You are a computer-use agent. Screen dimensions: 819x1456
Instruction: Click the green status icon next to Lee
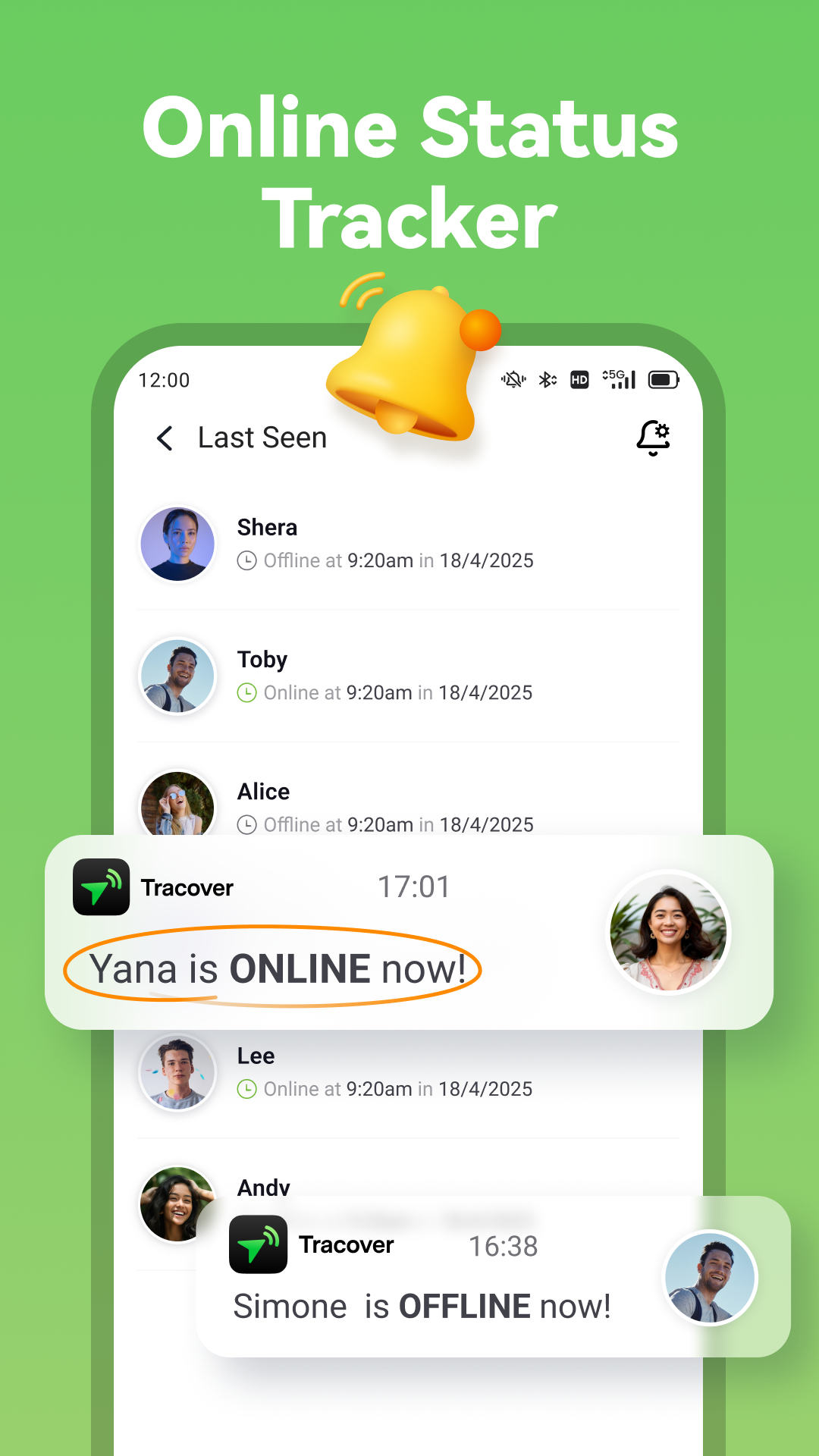click(x=247, y=1089)
